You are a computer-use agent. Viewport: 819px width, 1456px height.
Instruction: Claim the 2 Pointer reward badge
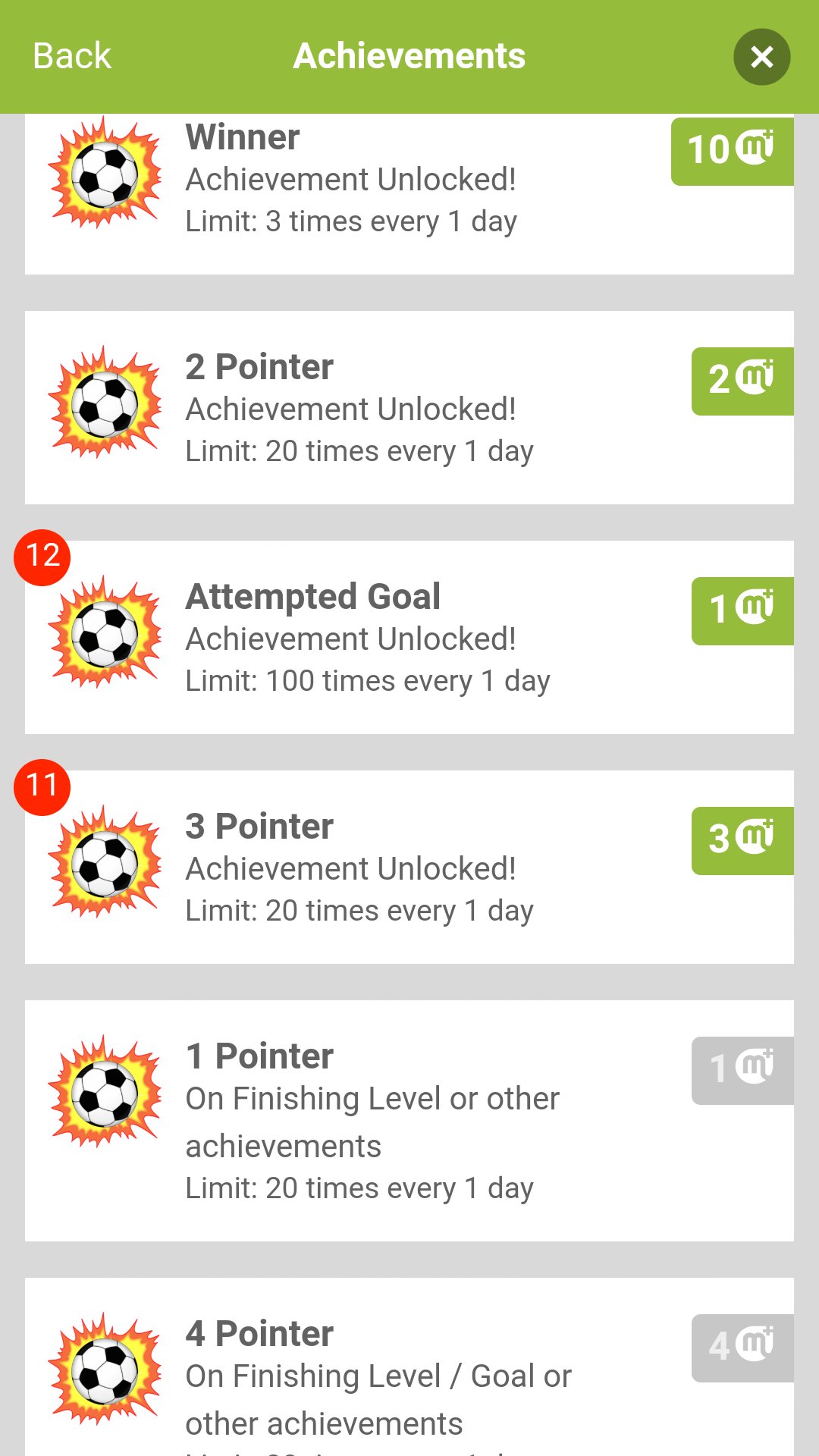(x=742, y=381)
